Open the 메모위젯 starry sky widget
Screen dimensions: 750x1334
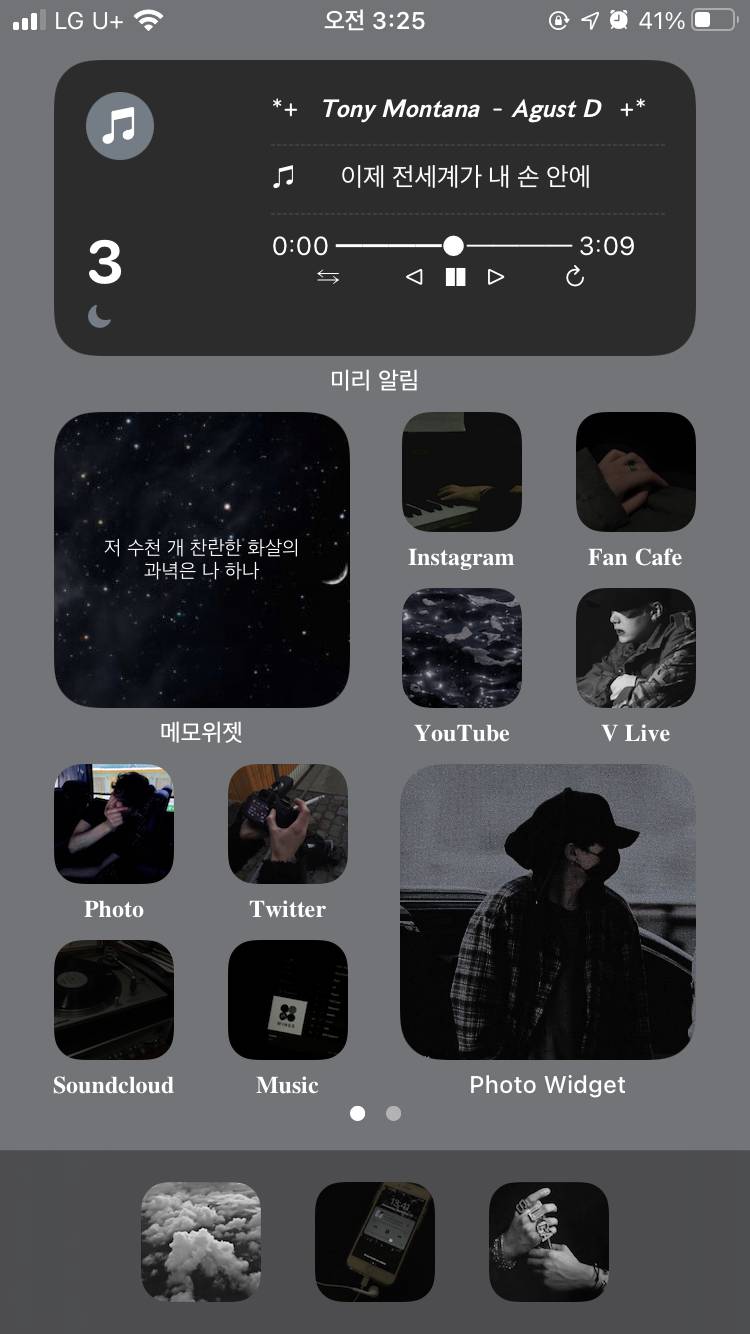(202, 560)
